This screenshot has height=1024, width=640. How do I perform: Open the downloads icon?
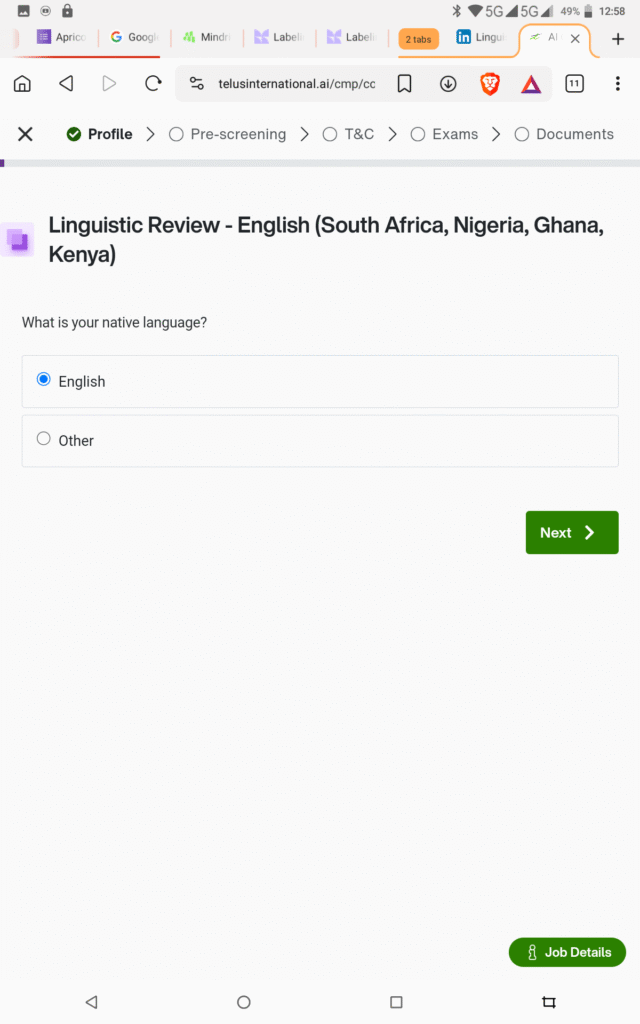pyautogui.click(x=448, y=84)
